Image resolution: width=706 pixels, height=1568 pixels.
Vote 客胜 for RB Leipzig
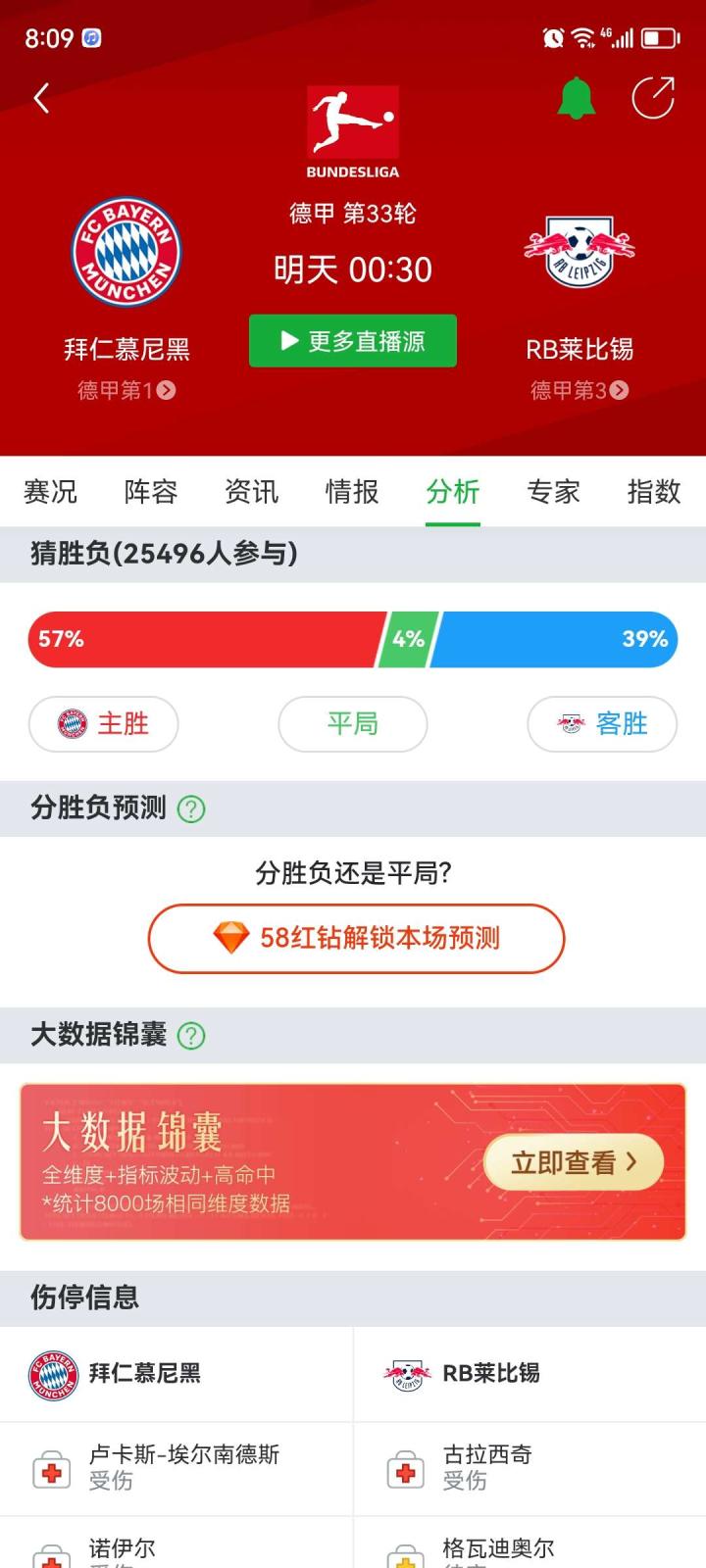click(602, 724)
